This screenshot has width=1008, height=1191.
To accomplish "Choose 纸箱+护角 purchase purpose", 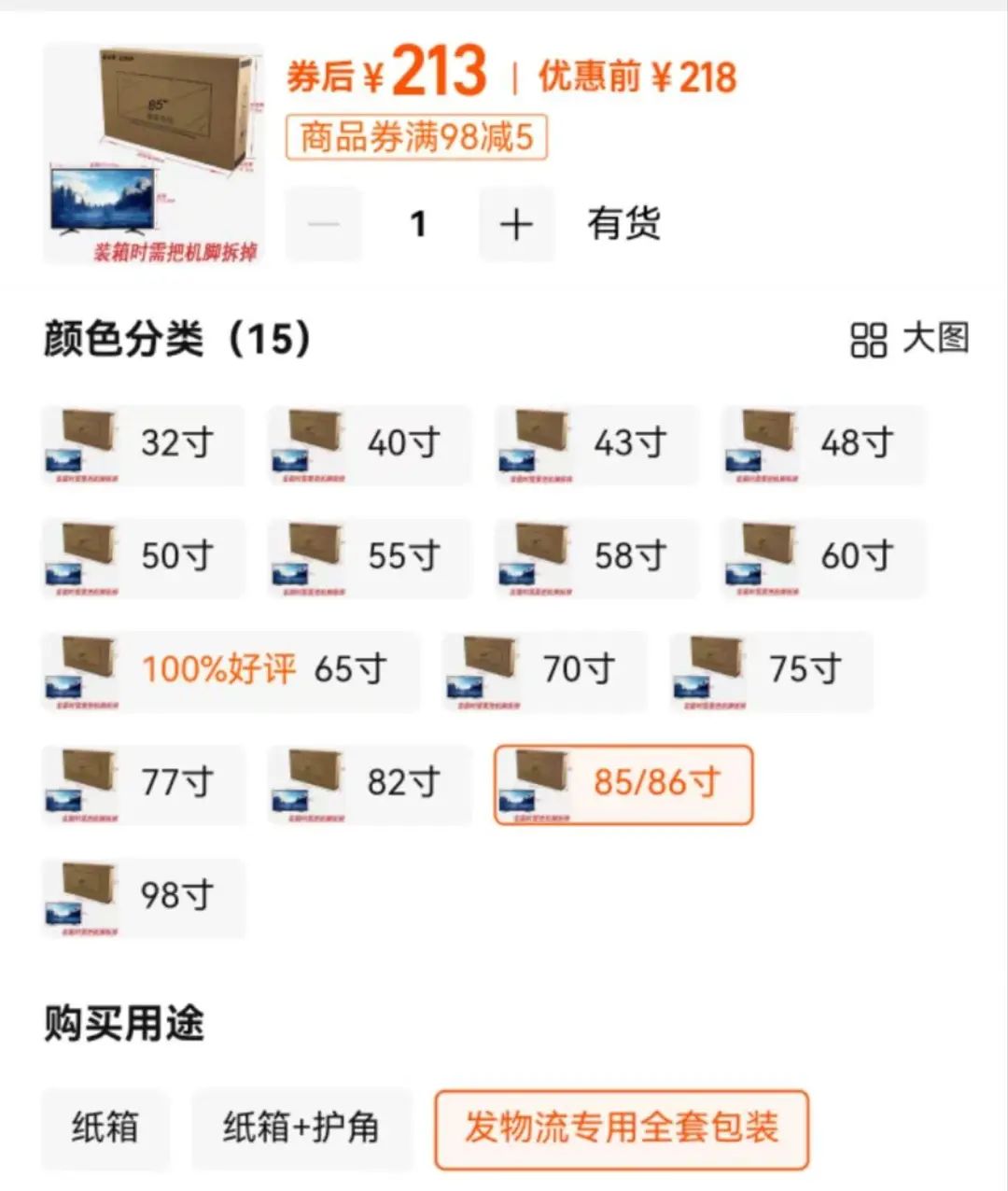I will 301,1128.
